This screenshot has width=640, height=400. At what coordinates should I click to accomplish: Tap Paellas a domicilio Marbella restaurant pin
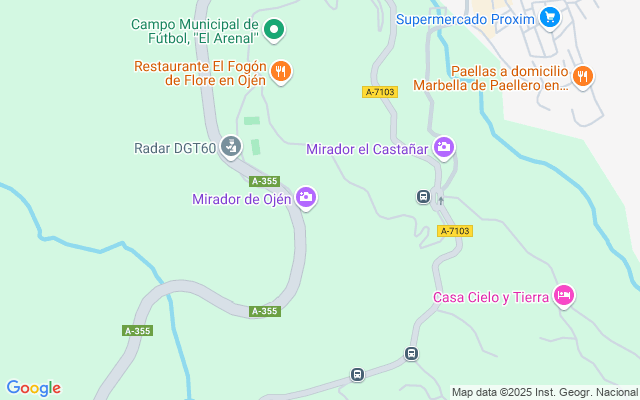click(x=584, y=76)
